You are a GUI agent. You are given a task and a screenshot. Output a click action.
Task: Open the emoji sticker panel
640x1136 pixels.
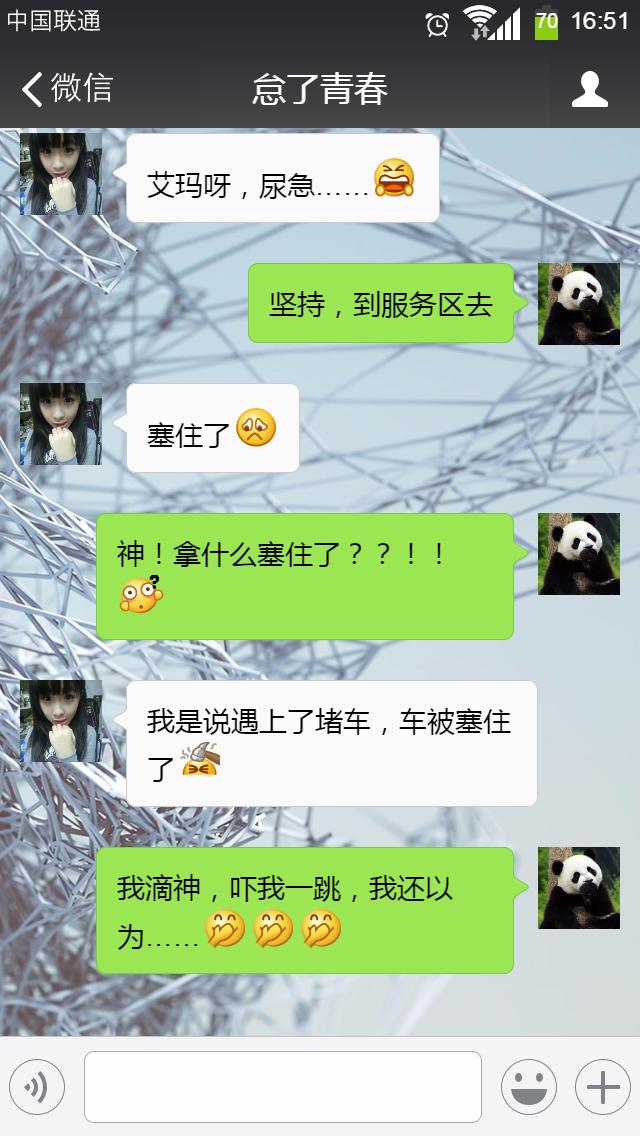(x=528, y=1087)
